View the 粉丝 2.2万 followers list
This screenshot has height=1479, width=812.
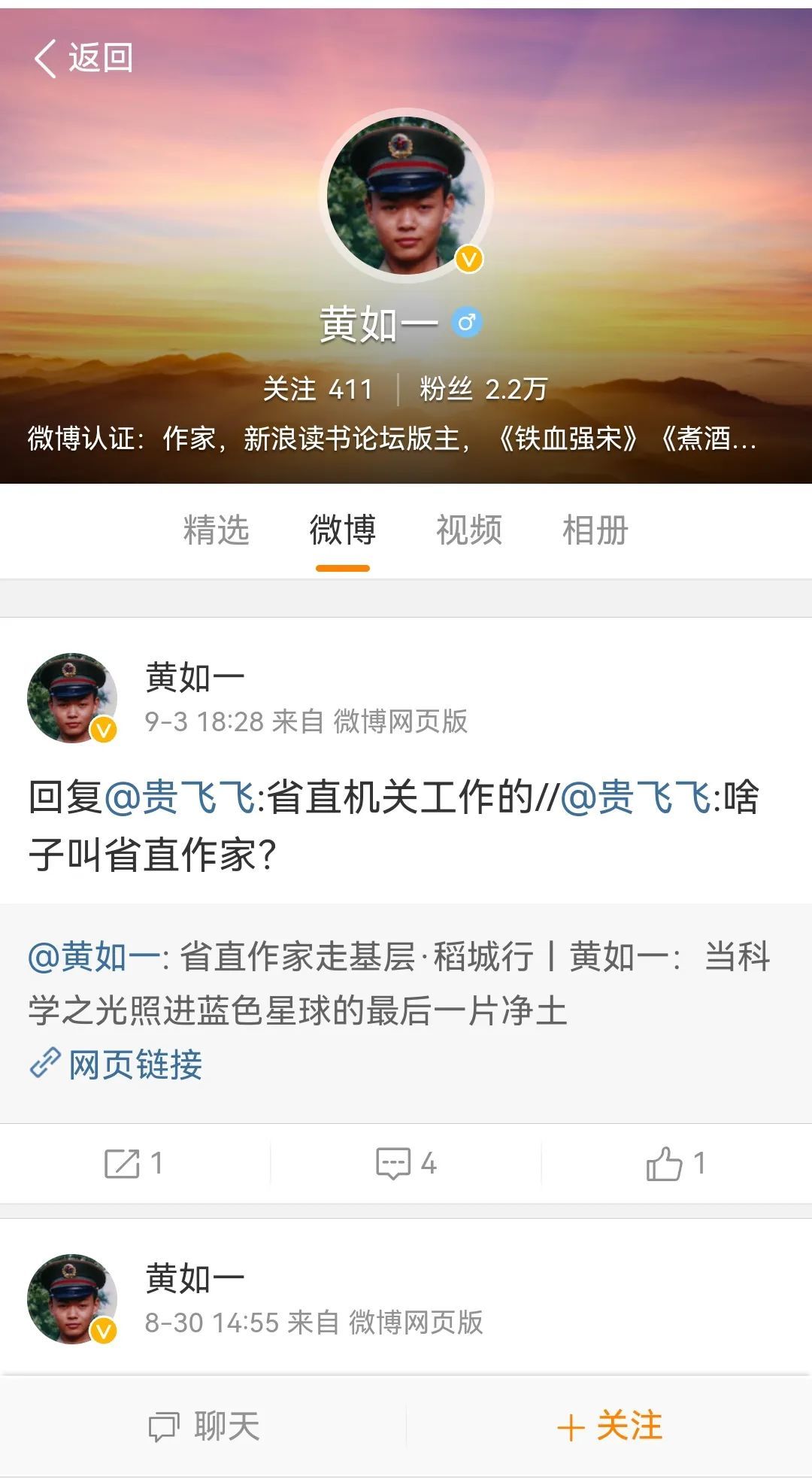(x=483, y=389)
